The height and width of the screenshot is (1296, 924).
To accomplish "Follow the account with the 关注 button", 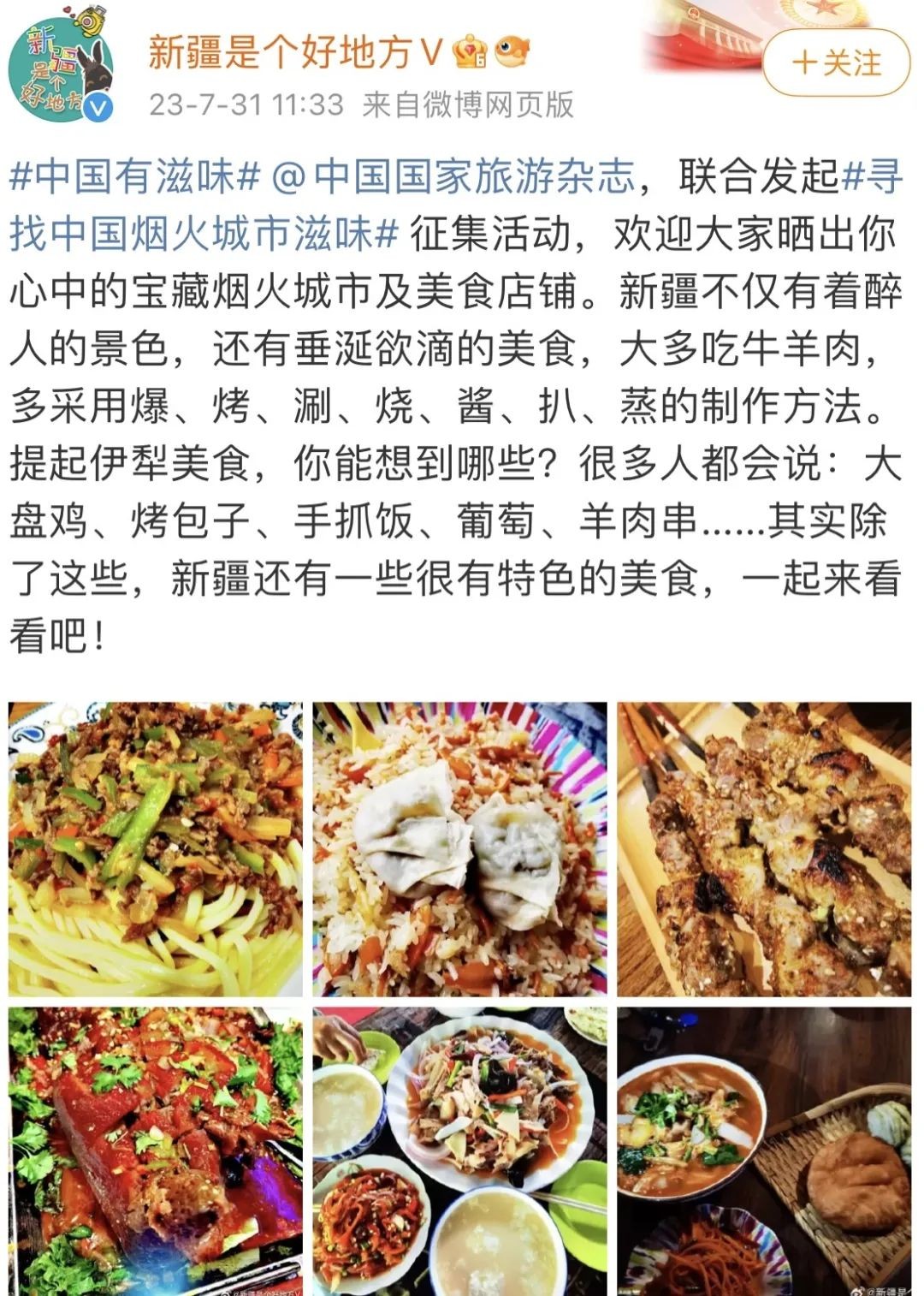I will pos(836,63).
